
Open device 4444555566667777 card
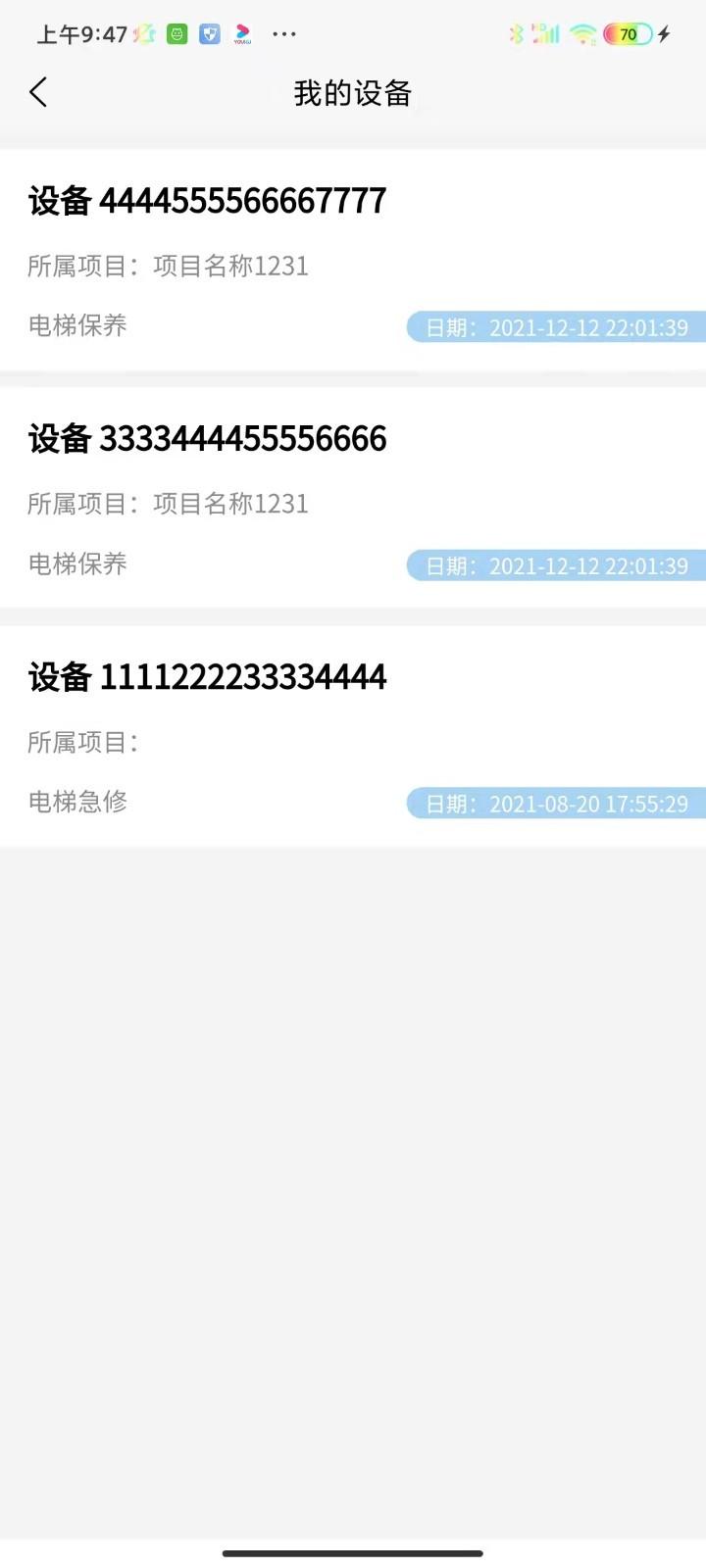click(x=353, y=261)
